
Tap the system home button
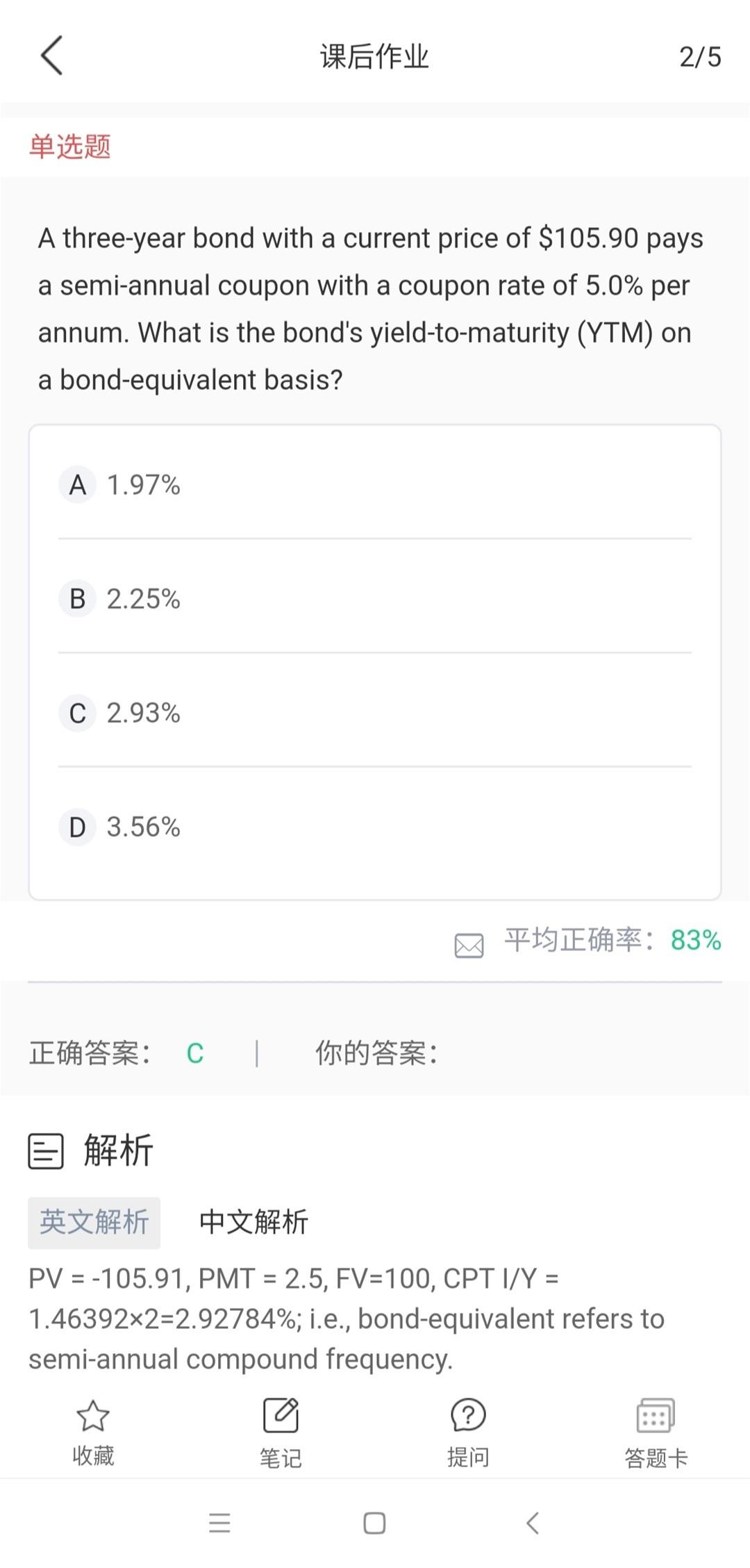374,1523
